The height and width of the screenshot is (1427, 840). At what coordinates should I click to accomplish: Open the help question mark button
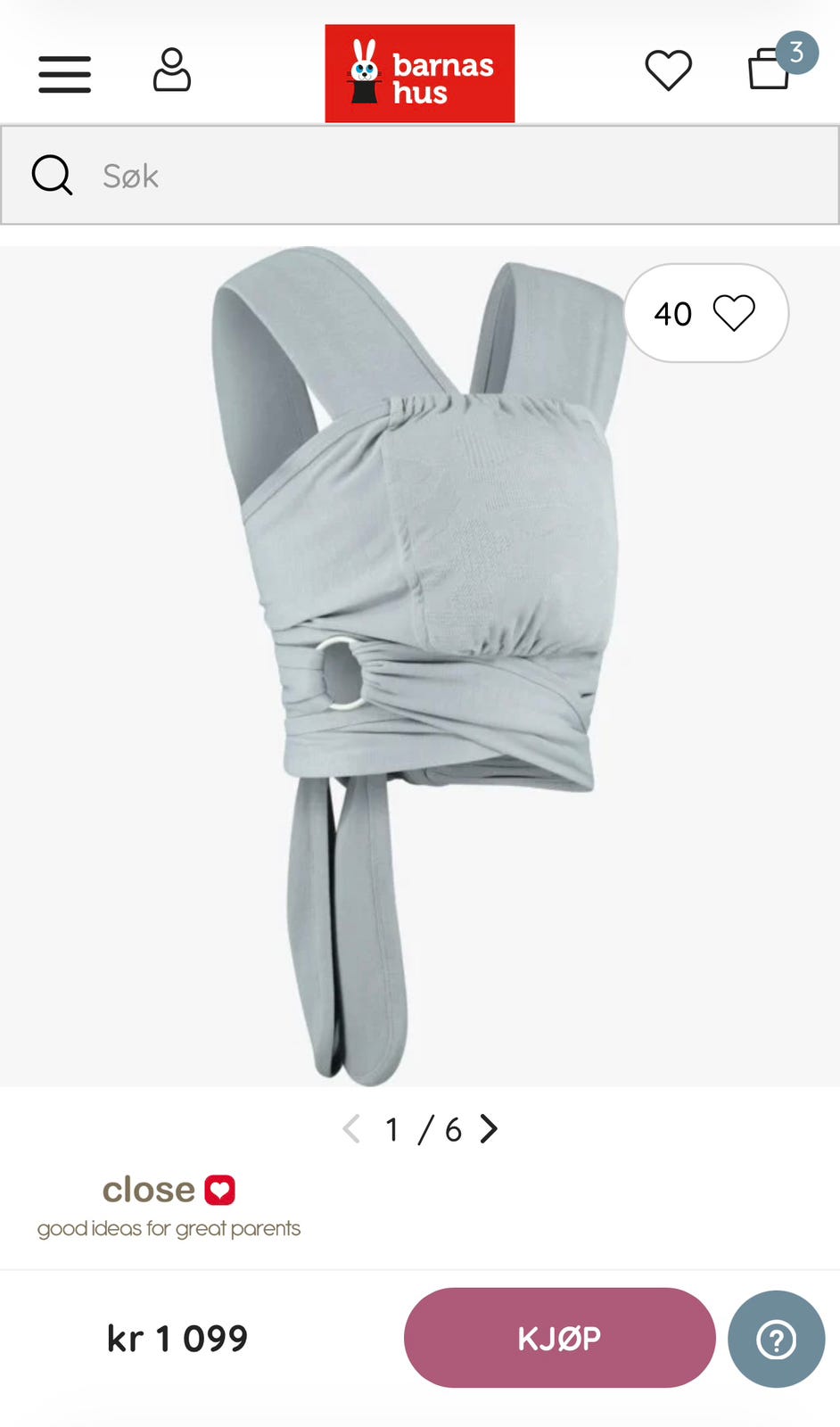tap(777, 1340)
